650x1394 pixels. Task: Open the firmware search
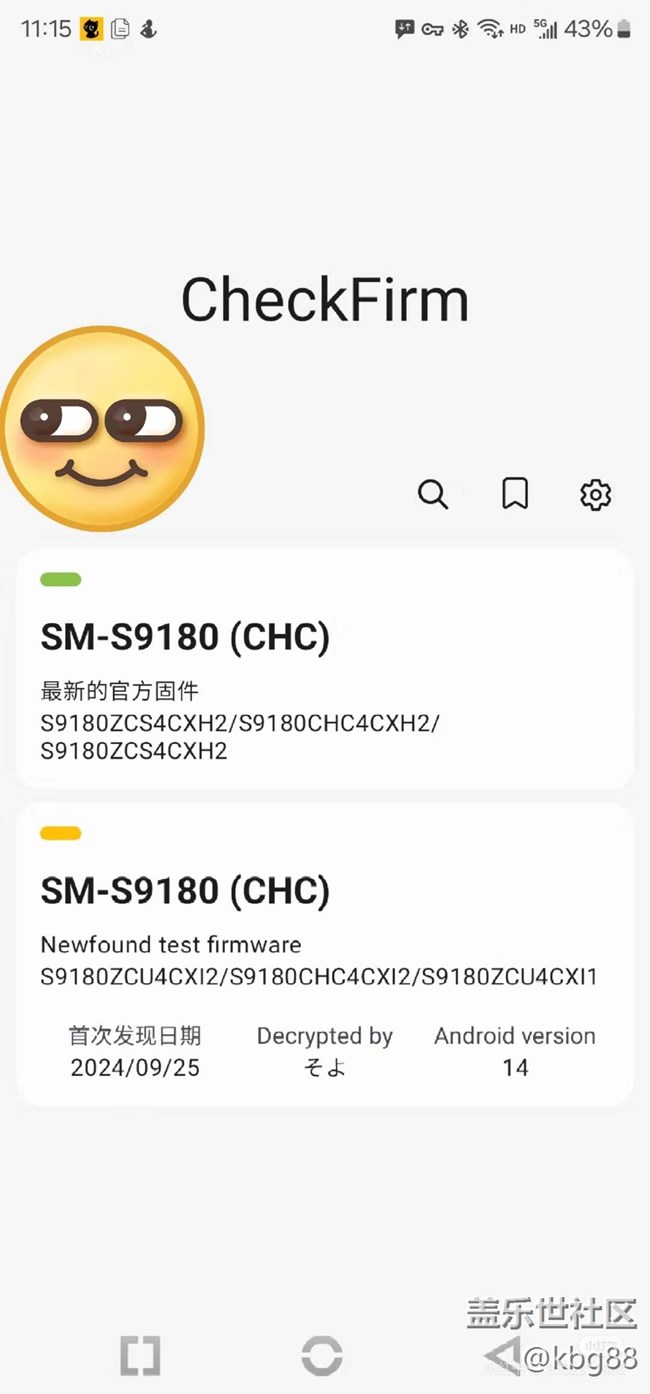(432, 494)
